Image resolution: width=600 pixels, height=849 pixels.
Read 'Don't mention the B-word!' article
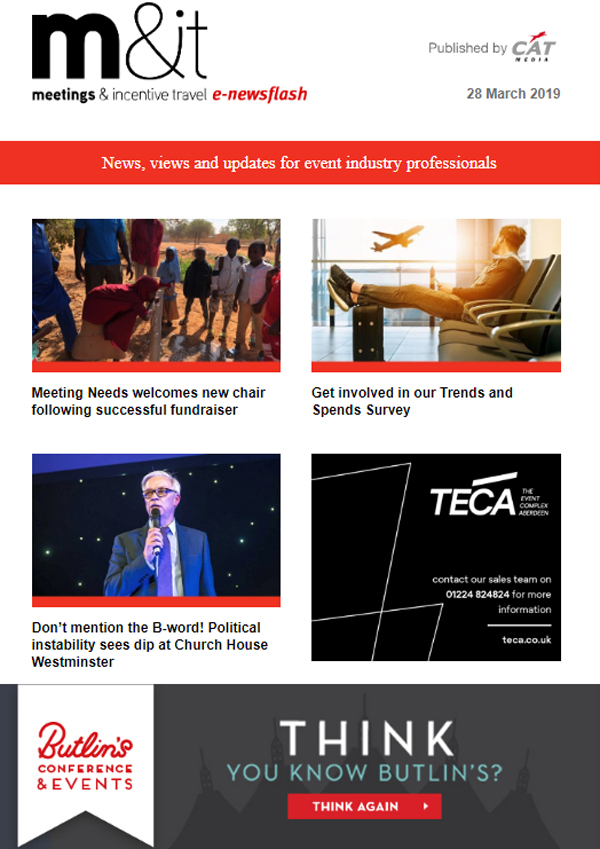click(x=150, y=644)
